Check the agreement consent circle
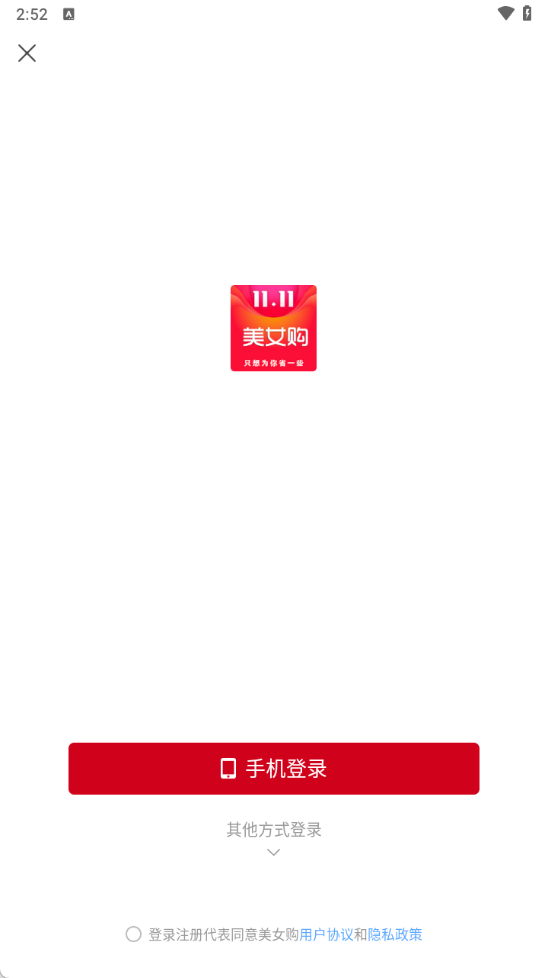The width and height of the screenshot is (548, 978). [133, 934]
